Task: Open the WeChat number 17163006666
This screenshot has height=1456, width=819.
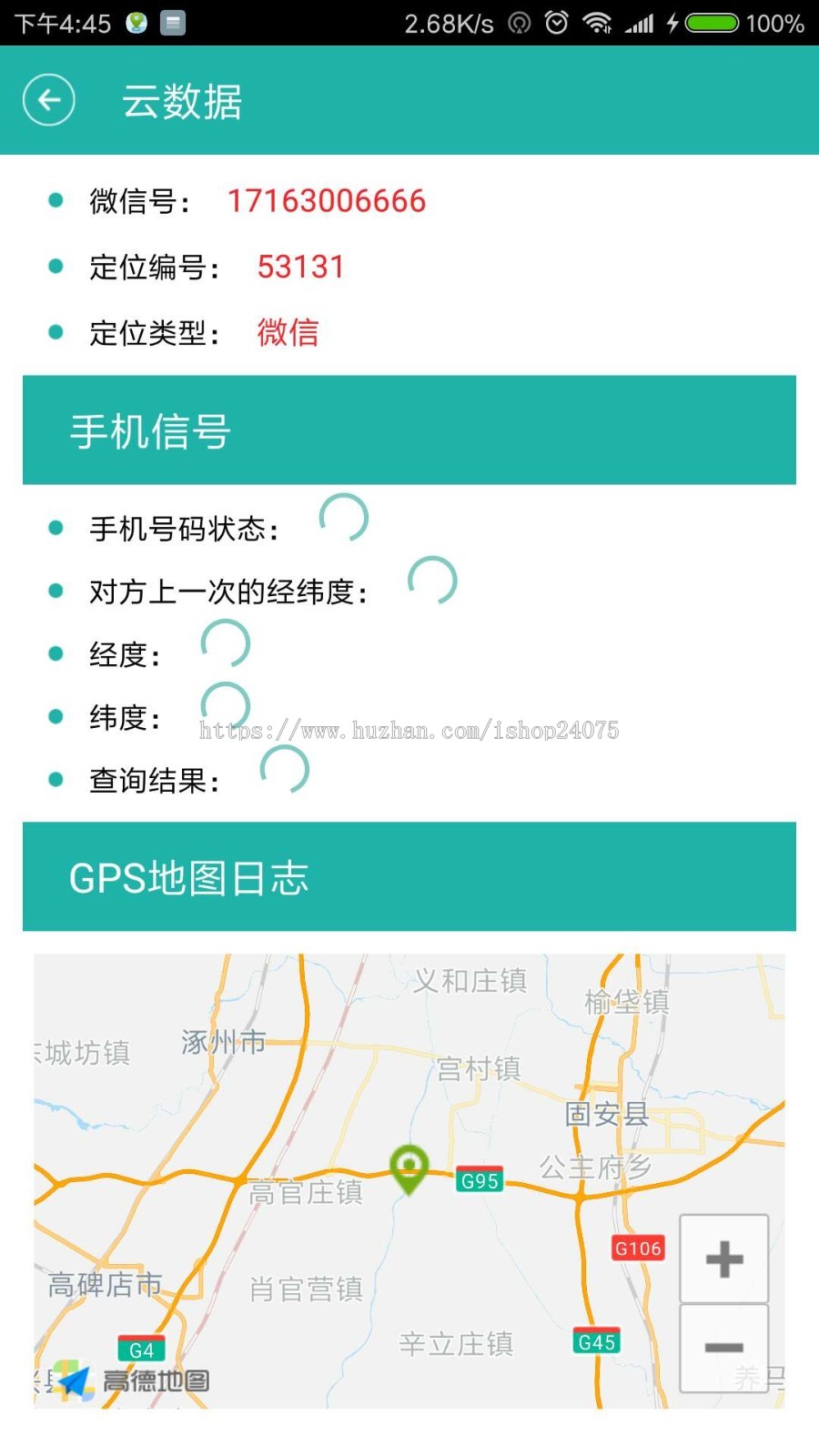Action: click(x=327, y=200)
